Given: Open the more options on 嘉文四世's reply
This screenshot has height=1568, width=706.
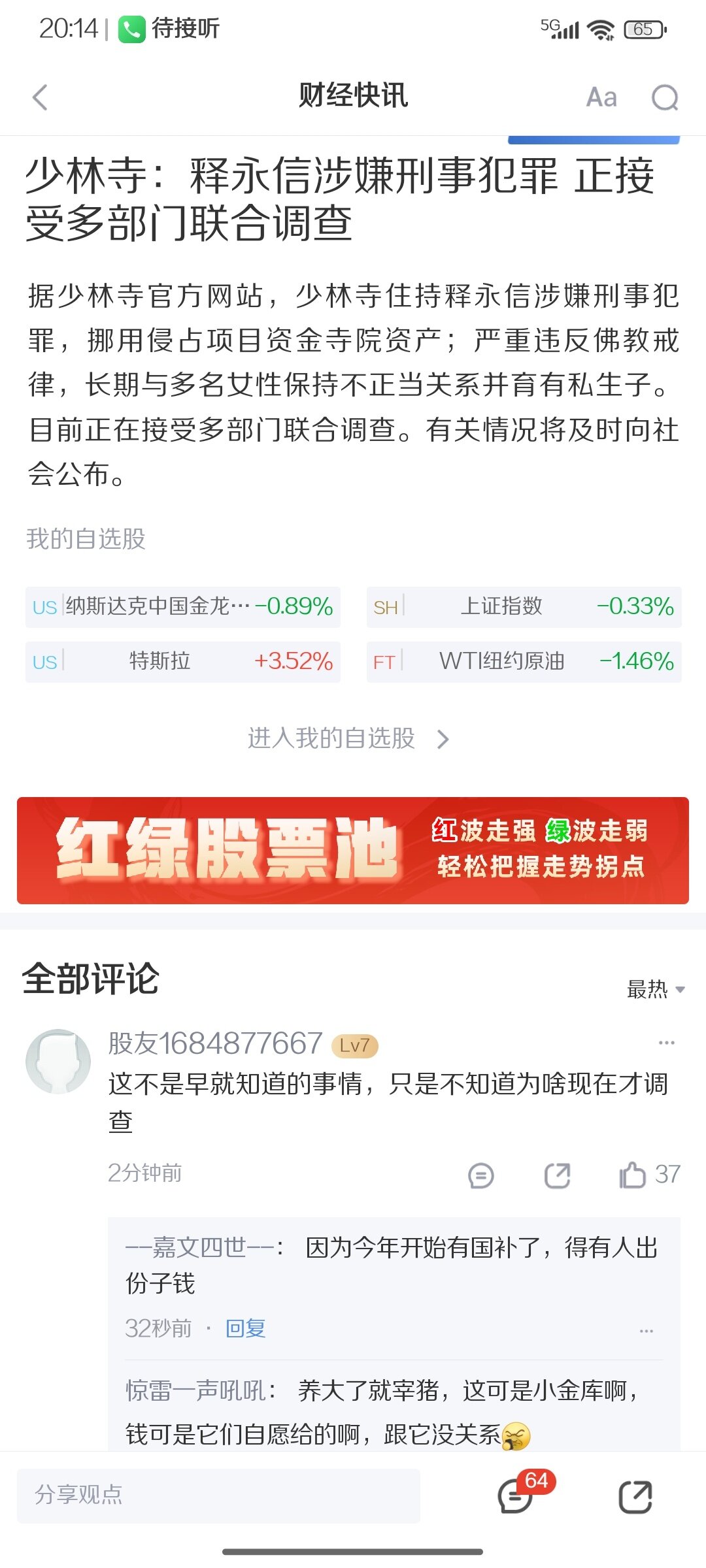Looking at the screenshot, I should coord(646,1331).
